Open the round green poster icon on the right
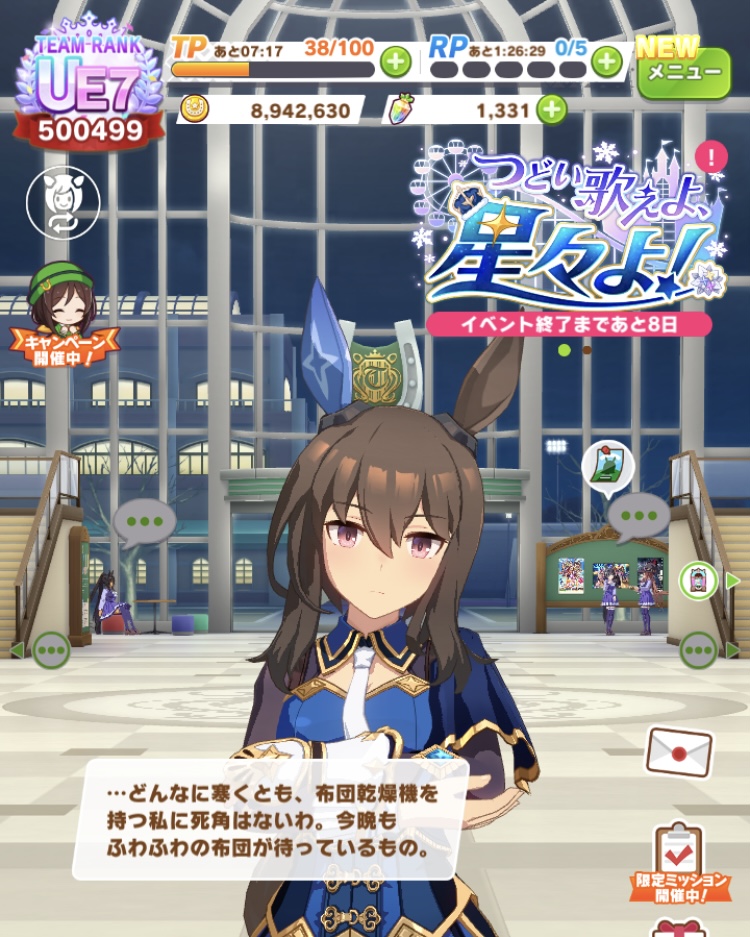Image resolution: width=750 pixels, height=937 pixels. (697, 581)
